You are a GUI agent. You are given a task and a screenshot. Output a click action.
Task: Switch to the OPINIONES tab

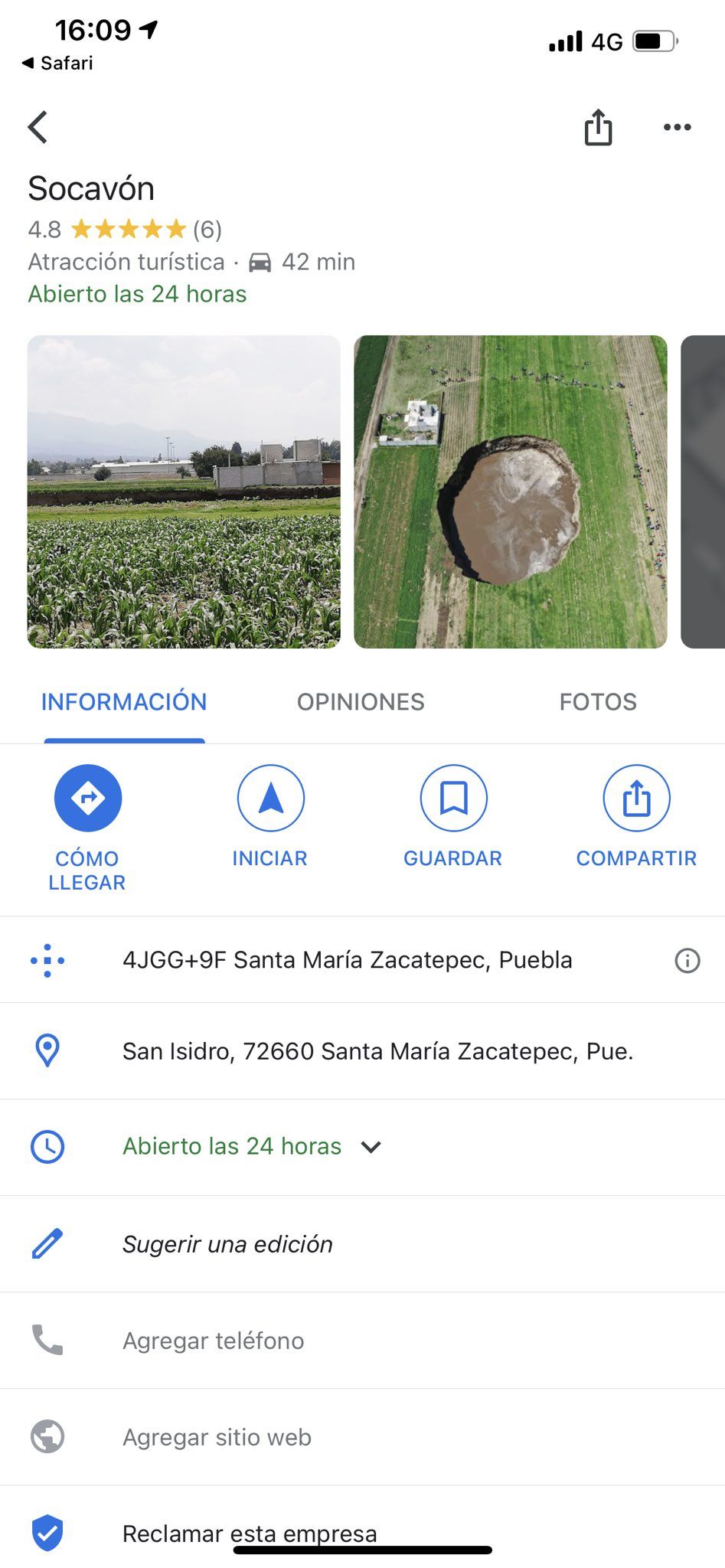tap(361, 701)
